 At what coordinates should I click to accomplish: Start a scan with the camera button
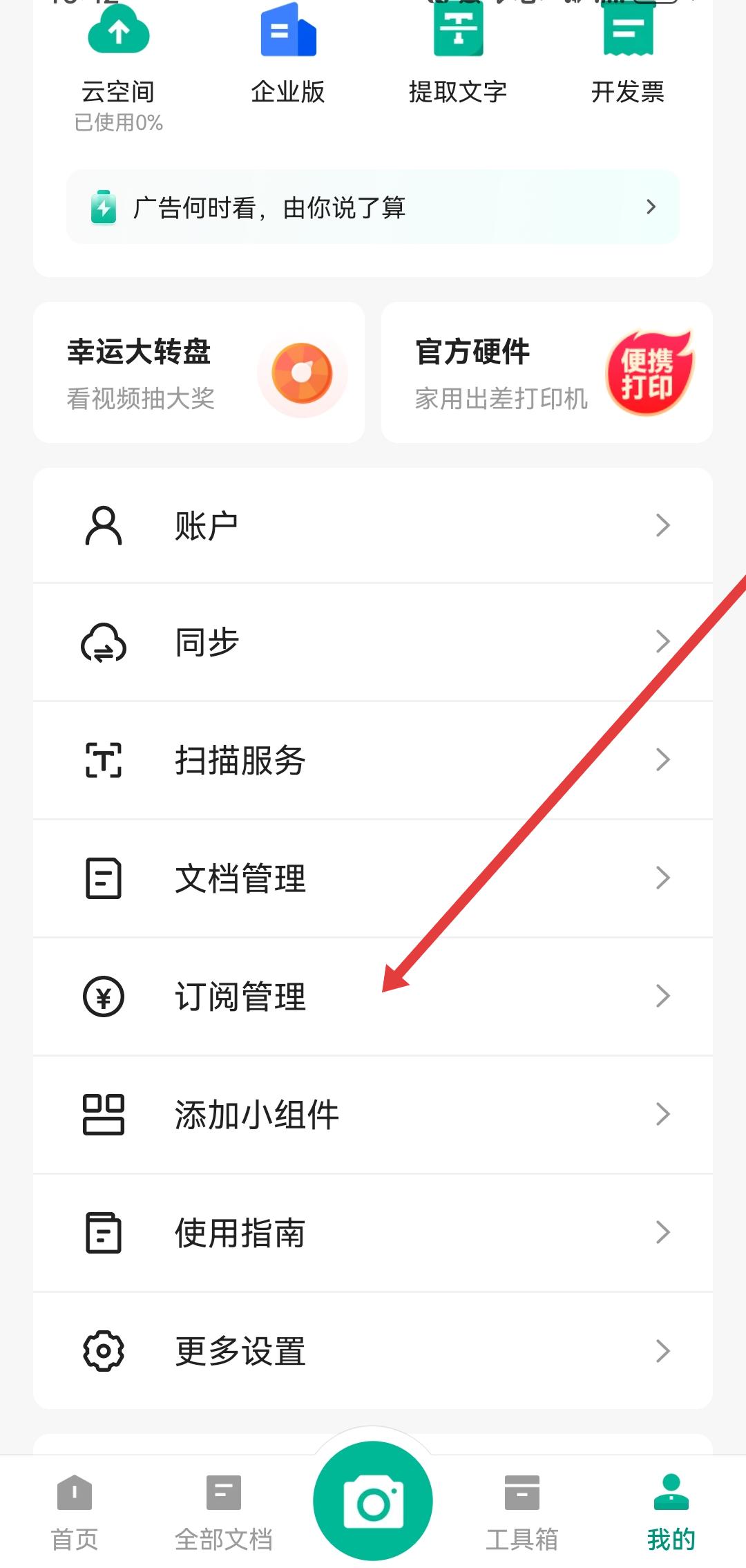373,1501
